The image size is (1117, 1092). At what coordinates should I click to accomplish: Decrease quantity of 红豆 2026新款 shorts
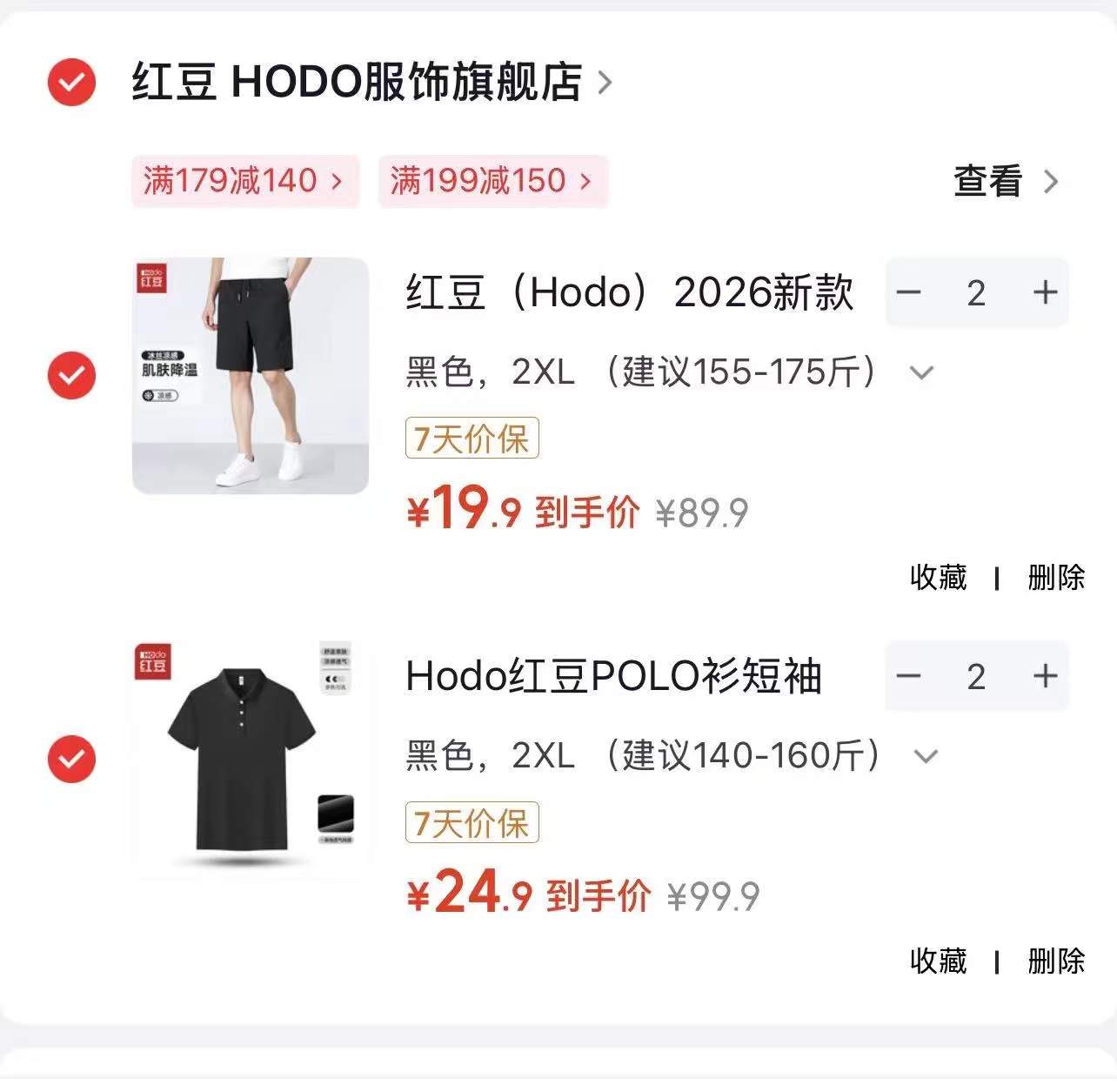coord(909,292)
